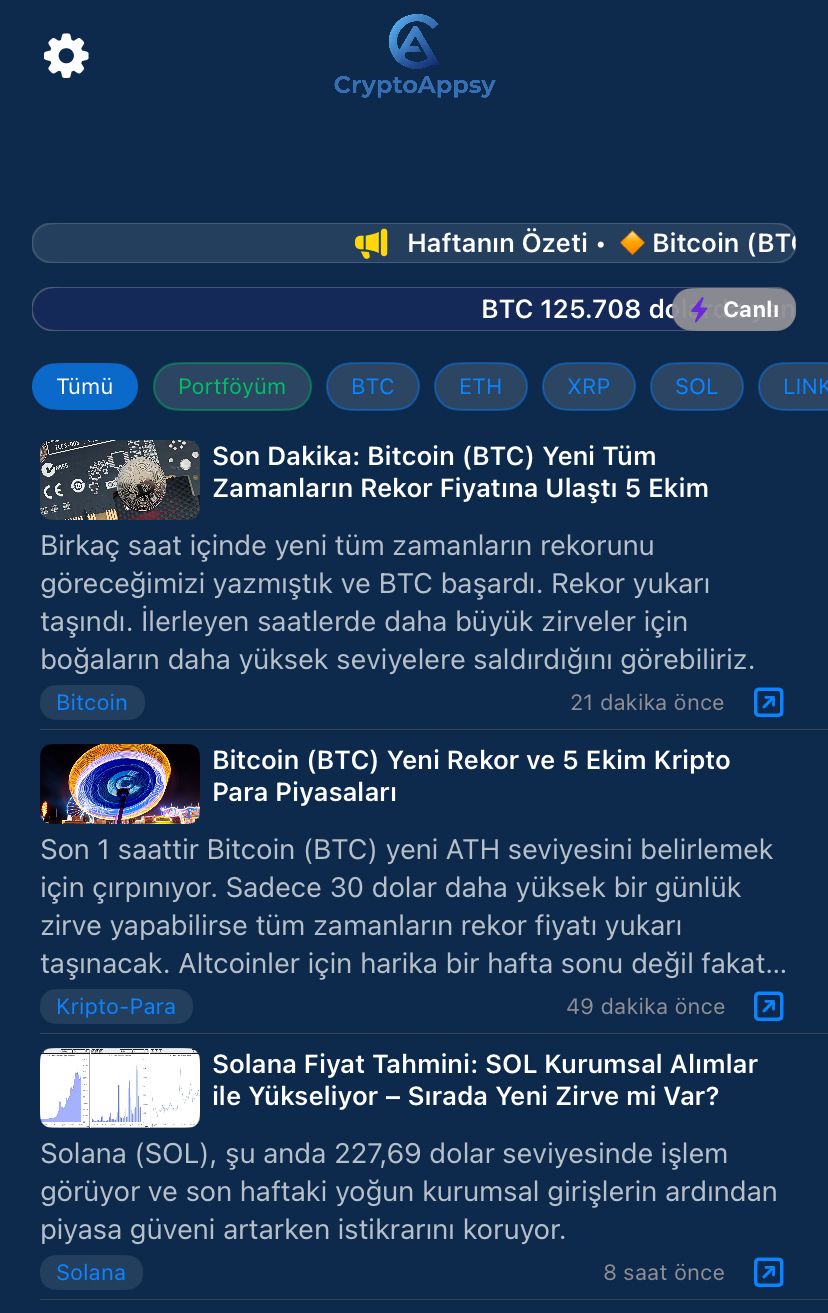
Task: Tap the Kripto-Para category tag
Action: tap(116, 1007)
